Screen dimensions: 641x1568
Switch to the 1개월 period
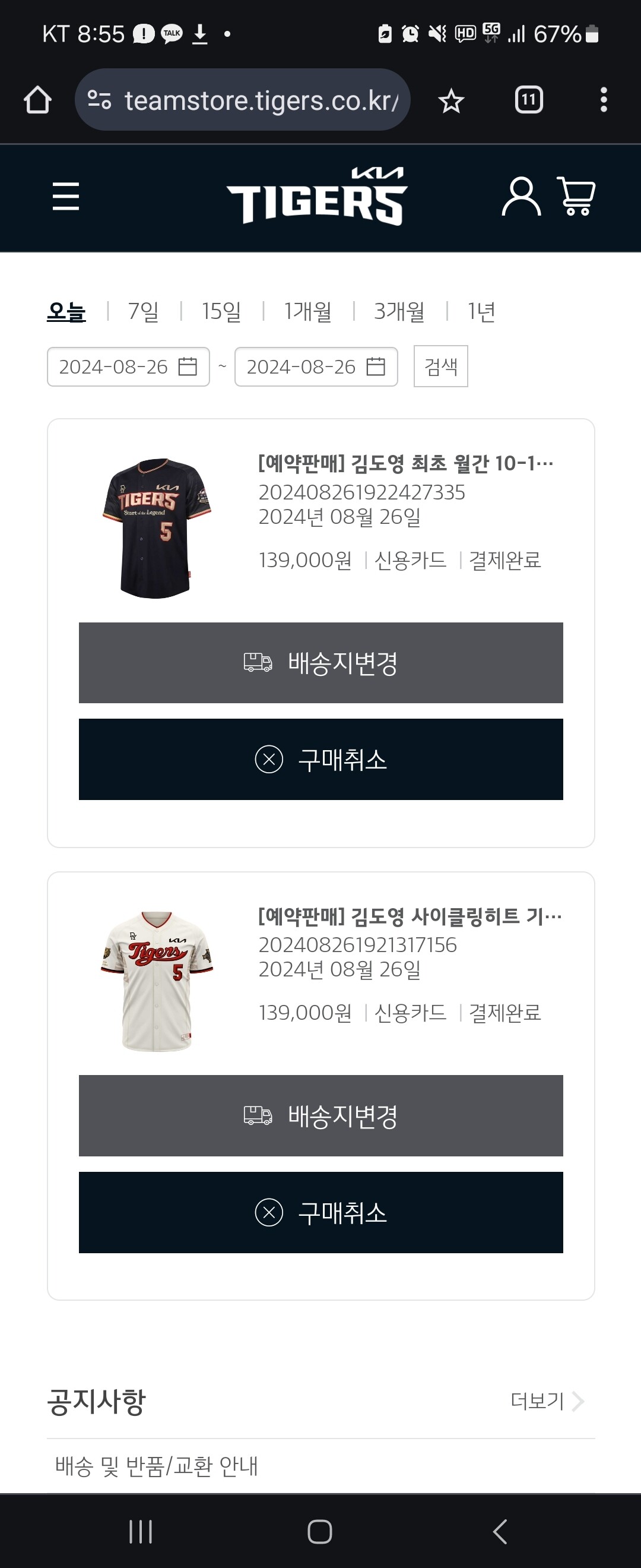307,312
